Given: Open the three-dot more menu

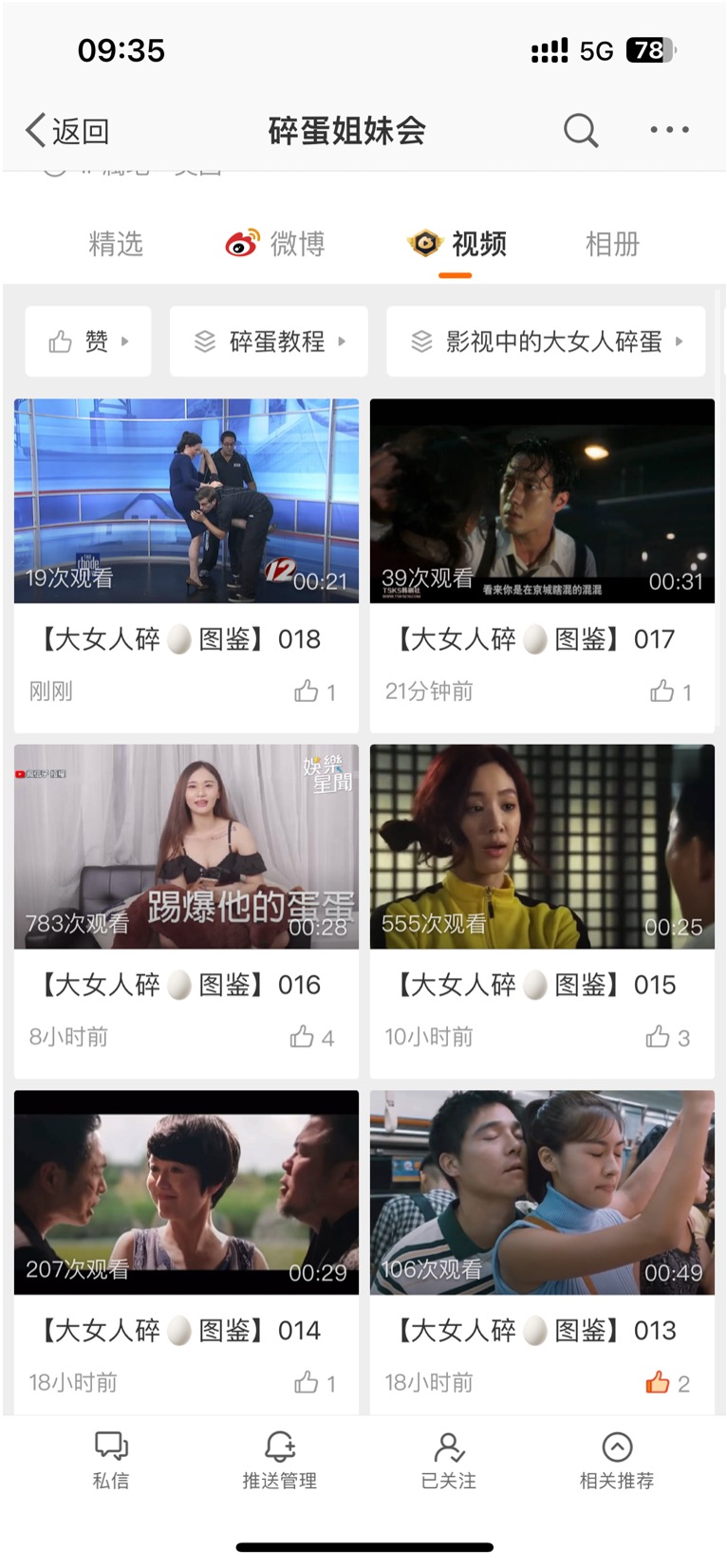Looking at the screenshot, I should [x=669, y=130].
